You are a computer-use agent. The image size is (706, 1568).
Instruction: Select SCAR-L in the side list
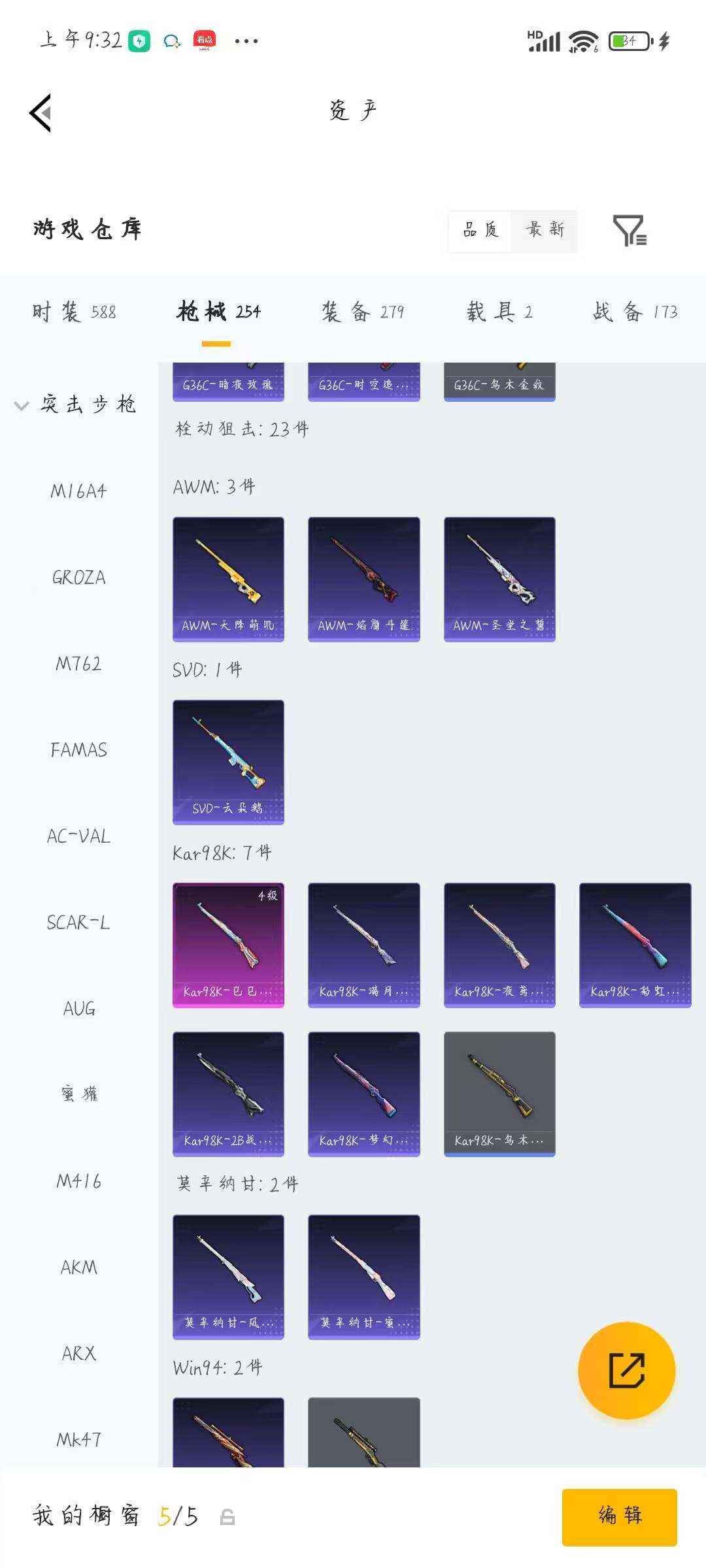(x=78, y=923)
